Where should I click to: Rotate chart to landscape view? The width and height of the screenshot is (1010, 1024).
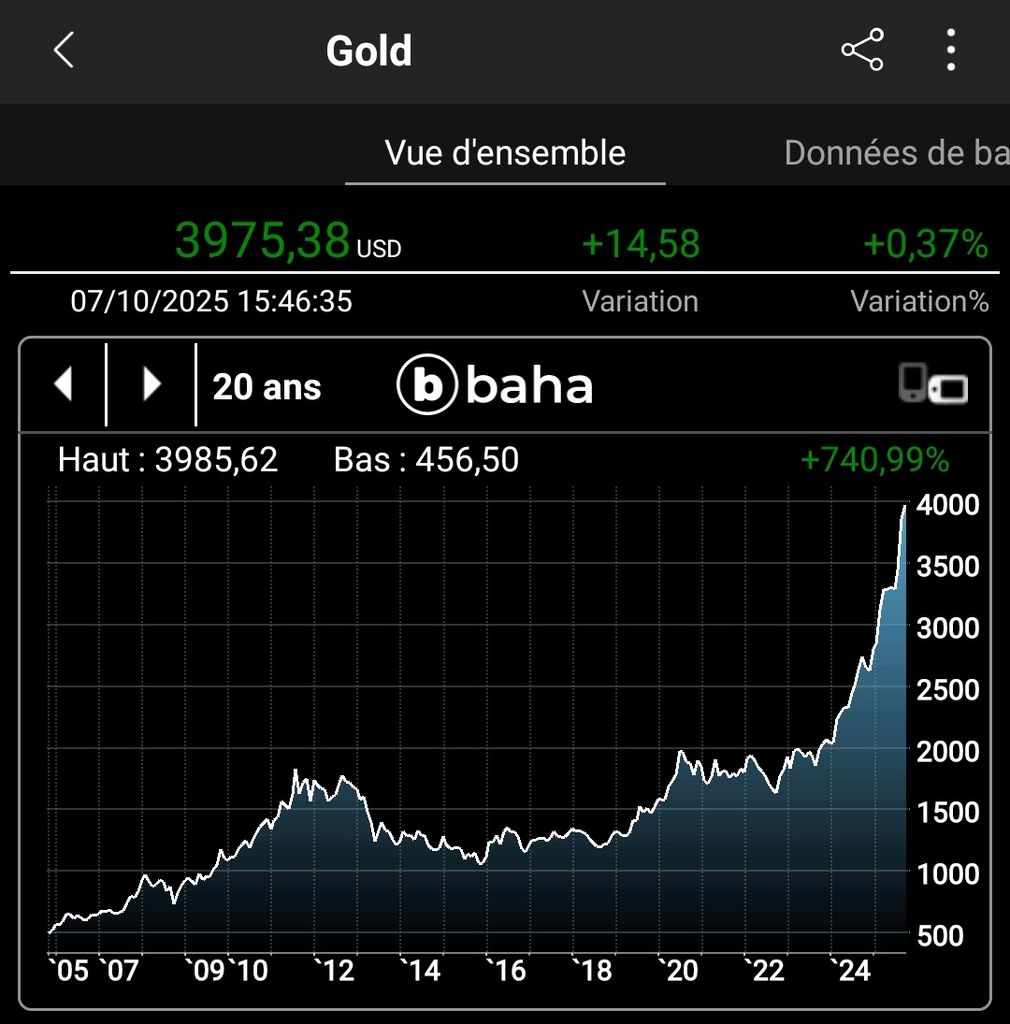tap(932, 385)
